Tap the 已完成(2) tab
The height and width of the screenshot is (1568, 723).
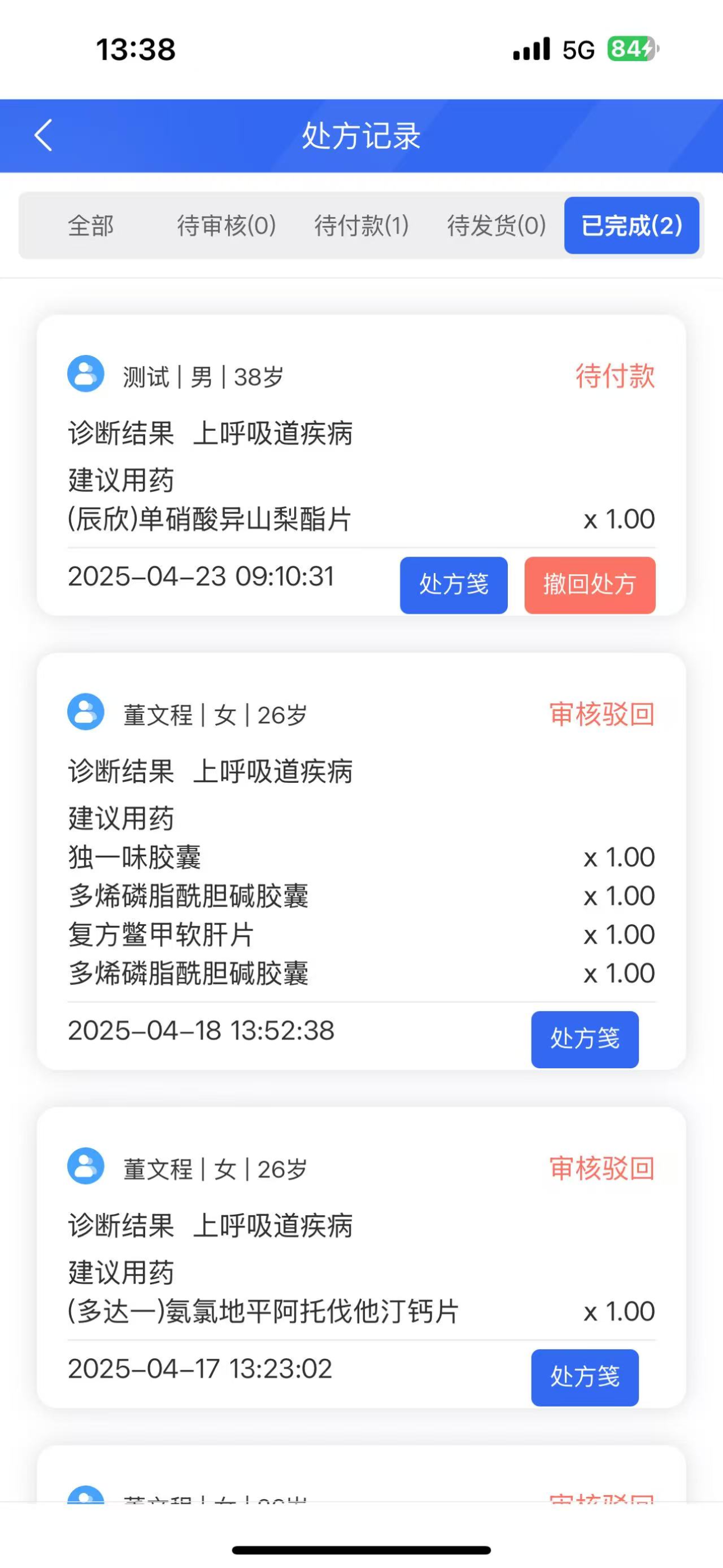(x=632, y=225)
